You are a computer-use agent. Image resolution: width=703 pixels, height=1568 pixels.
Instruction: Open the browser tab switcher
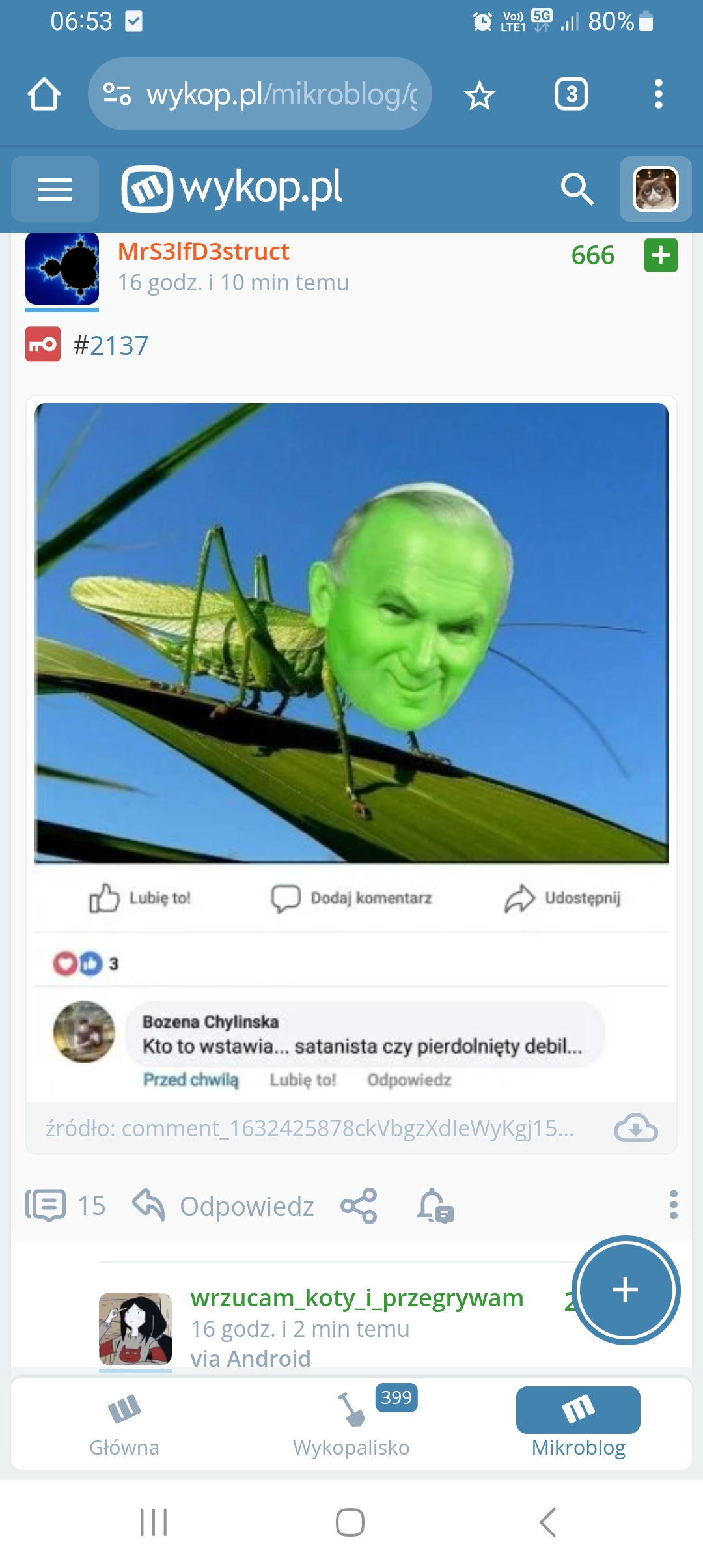click(571, 94)
